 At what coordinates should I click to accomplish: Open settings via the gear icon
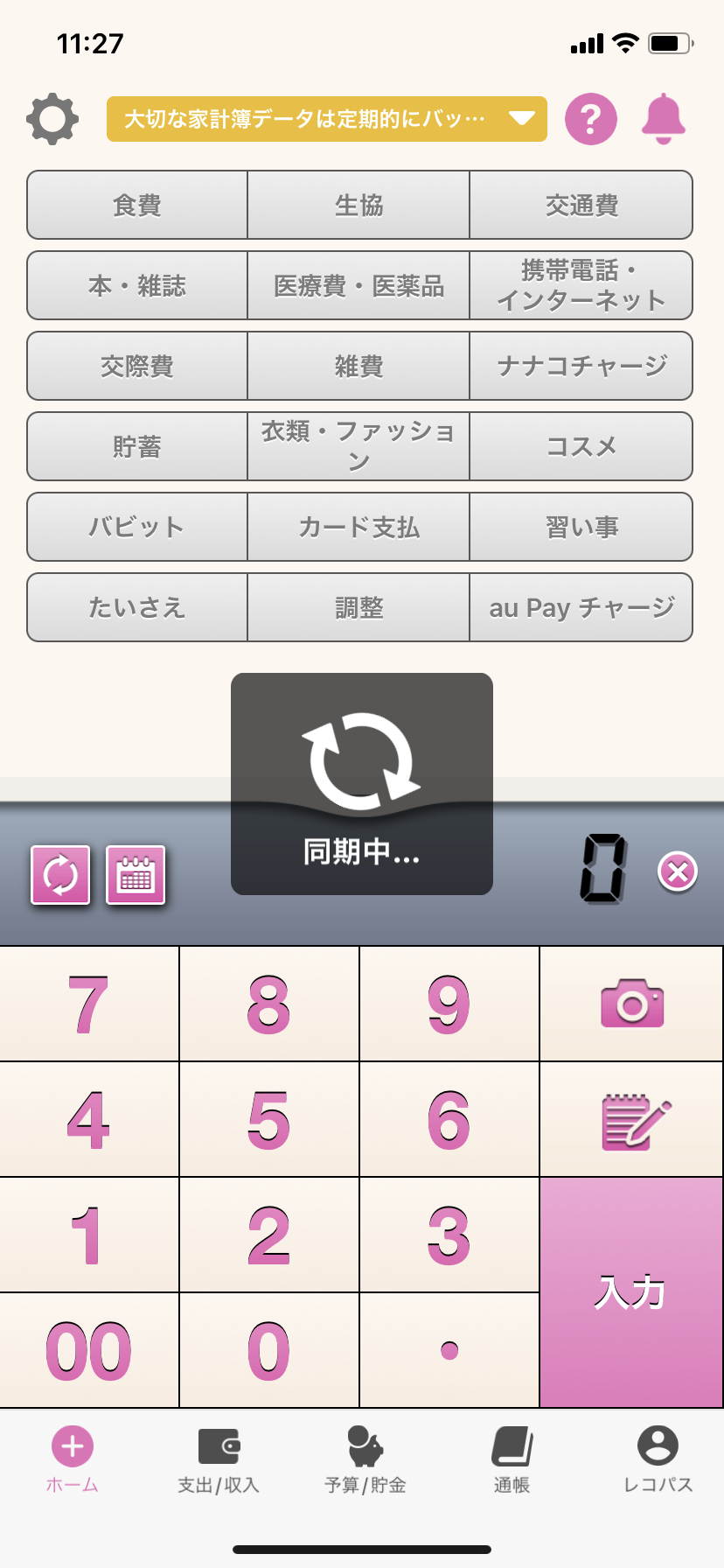coord(52,119)
